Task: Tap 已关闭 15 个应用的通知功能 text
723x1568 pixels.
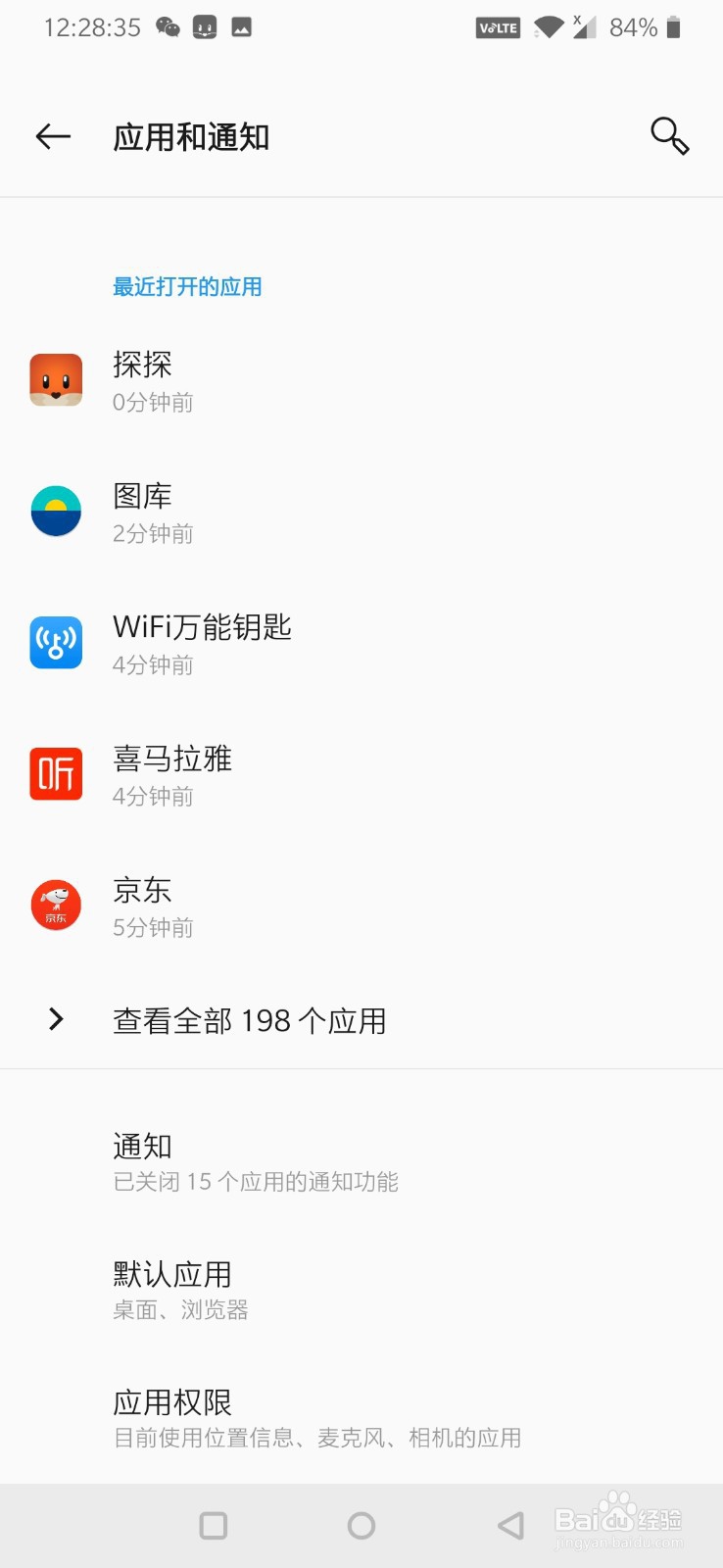Action: click(x=257, y=1181)
